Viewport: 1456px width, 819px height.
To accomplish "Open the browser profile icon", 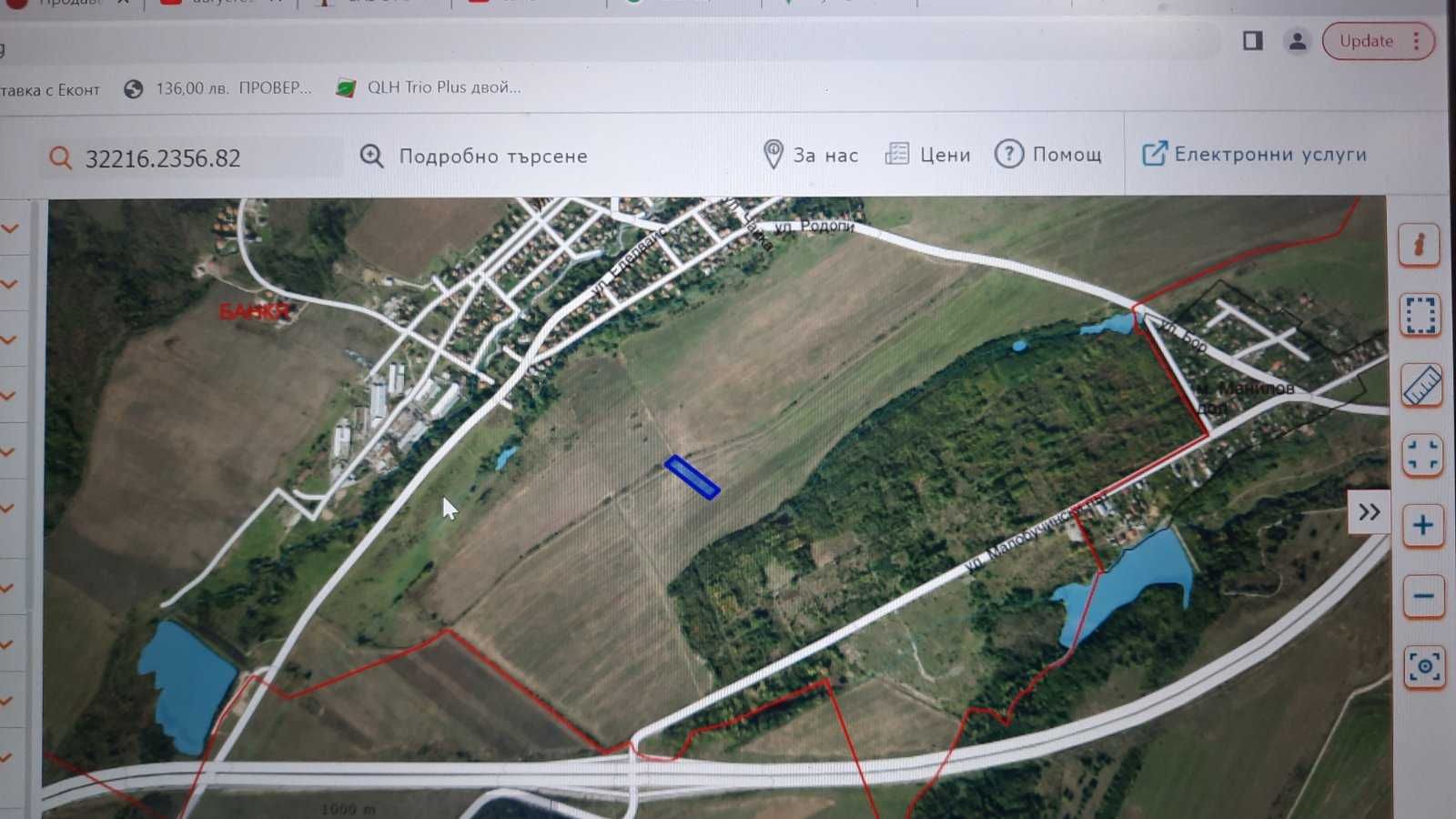I will click(x=1297, y=41).
